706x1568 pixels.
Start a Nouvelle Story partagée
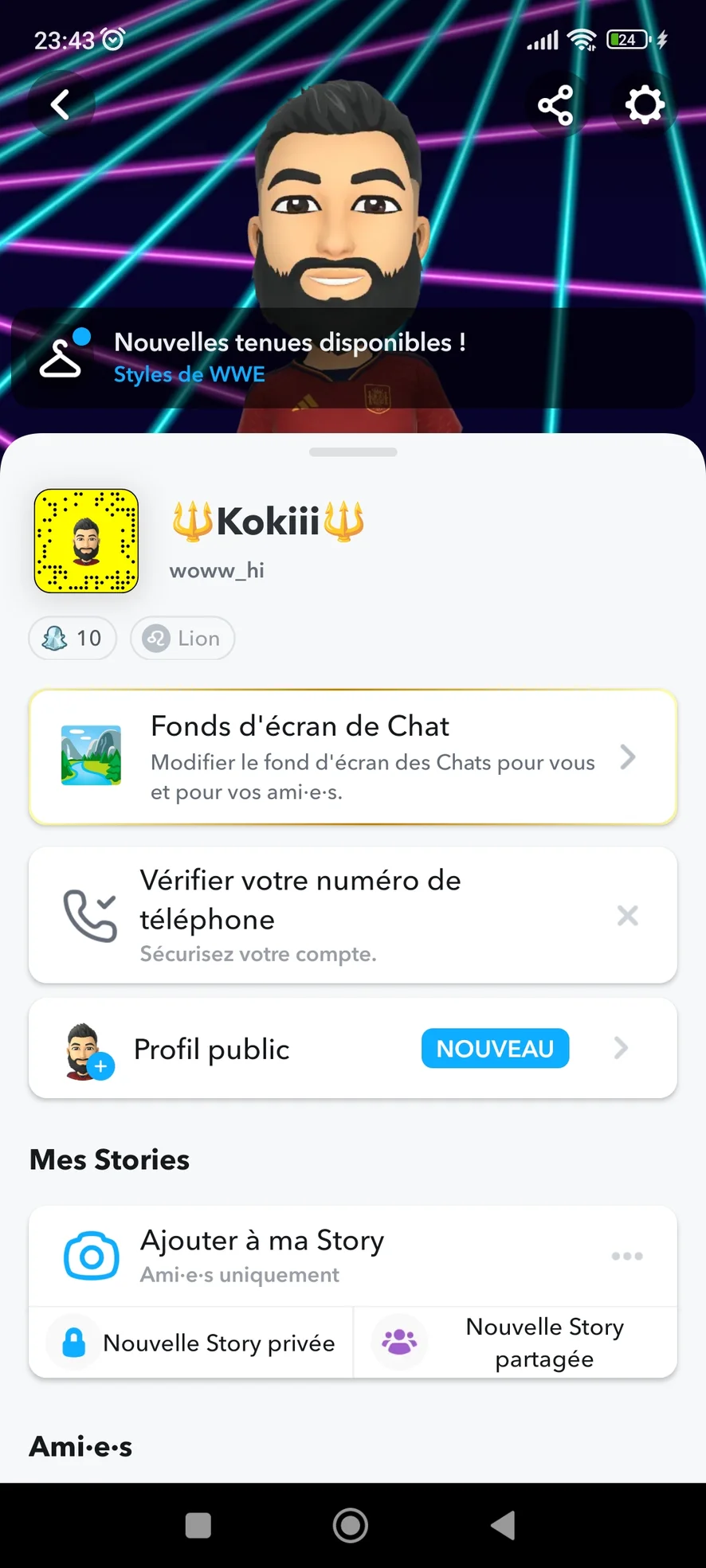(x=516, y=1343)
